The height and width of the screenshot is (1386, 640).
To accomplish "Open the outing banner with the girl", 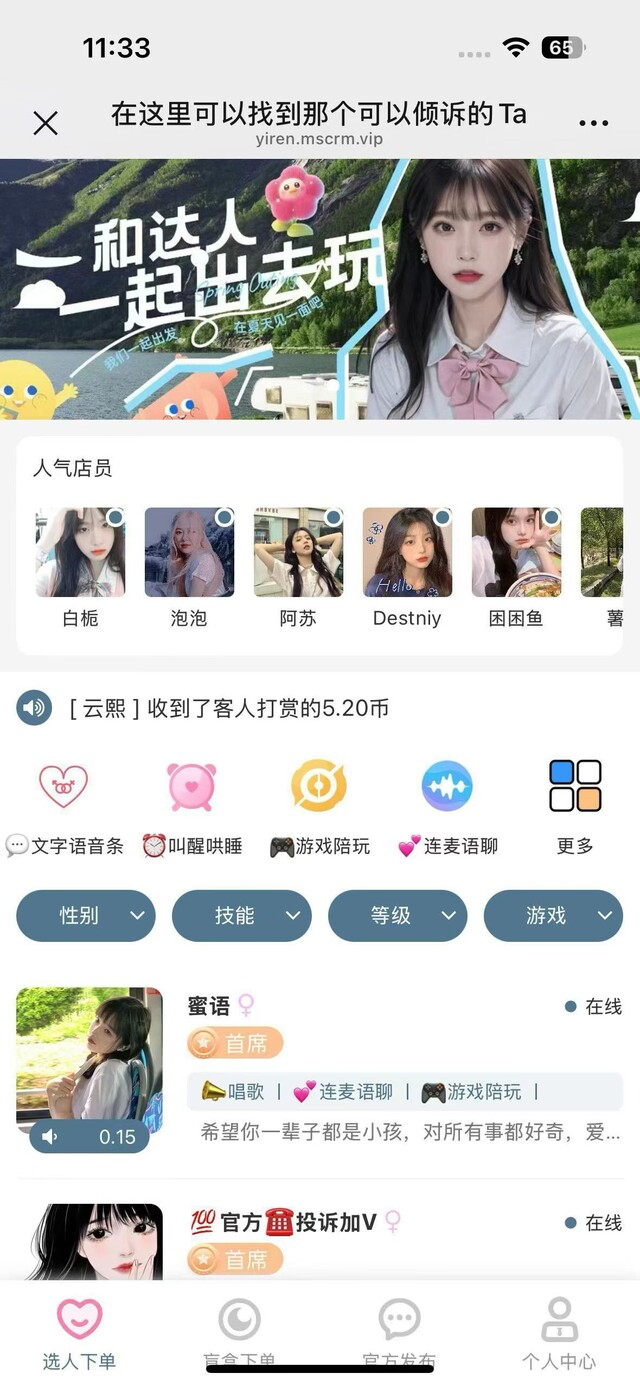I will (320, 288).
